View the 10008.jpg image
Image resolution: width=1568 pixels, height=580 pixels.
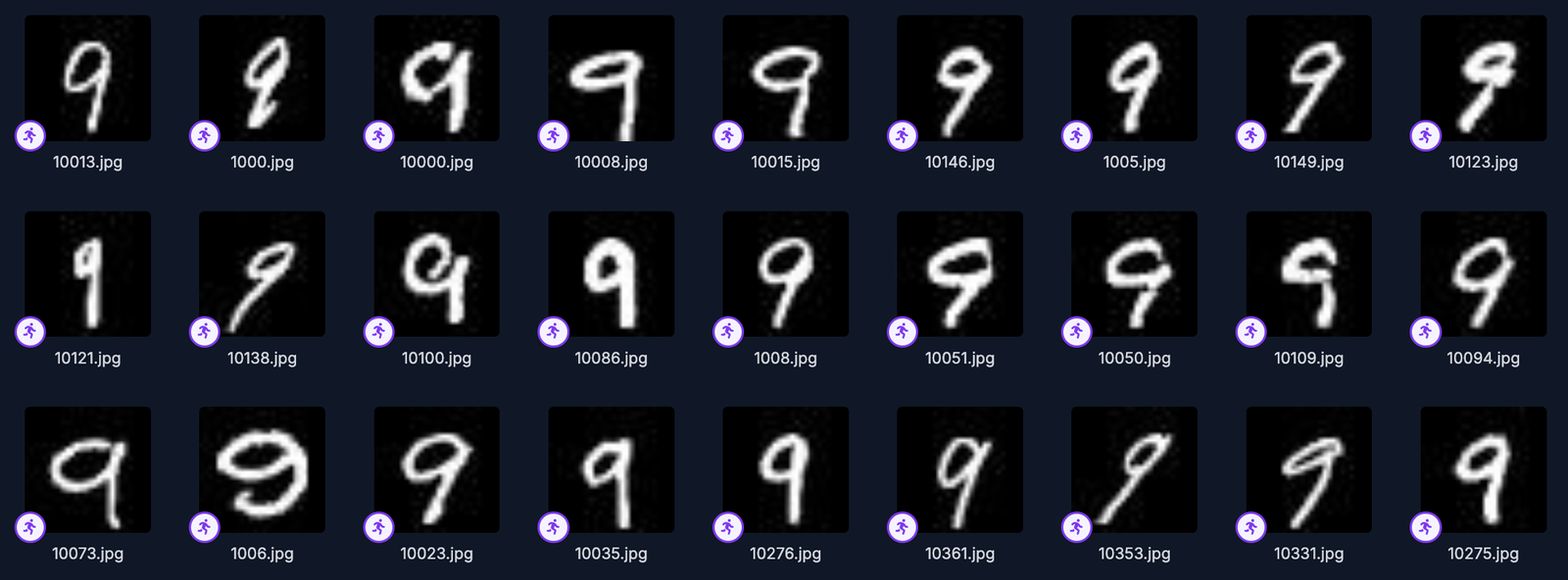[612, 78]
